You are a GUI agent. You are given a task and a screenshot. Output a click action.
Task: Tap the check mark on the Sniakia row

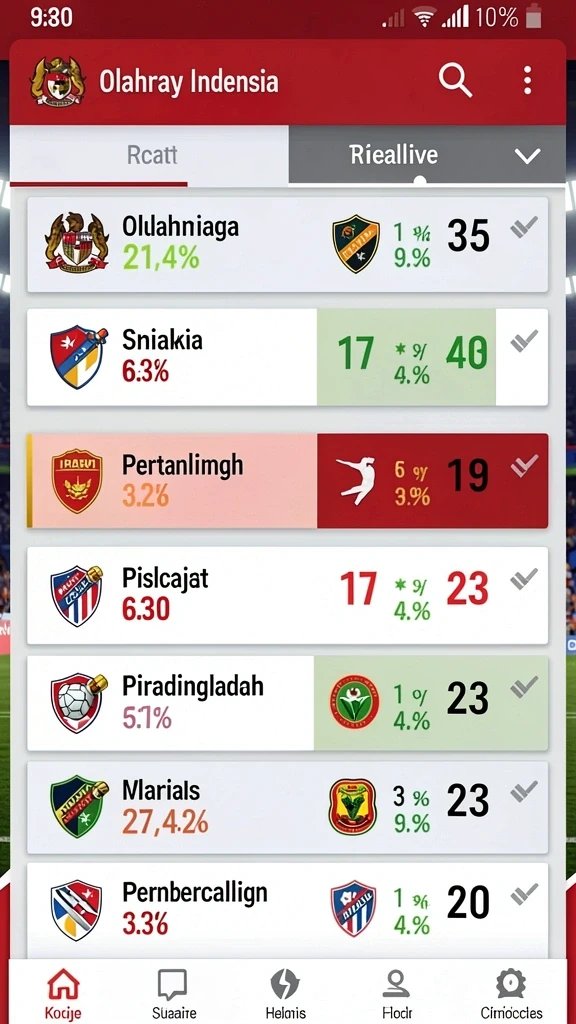pos(524,340)
